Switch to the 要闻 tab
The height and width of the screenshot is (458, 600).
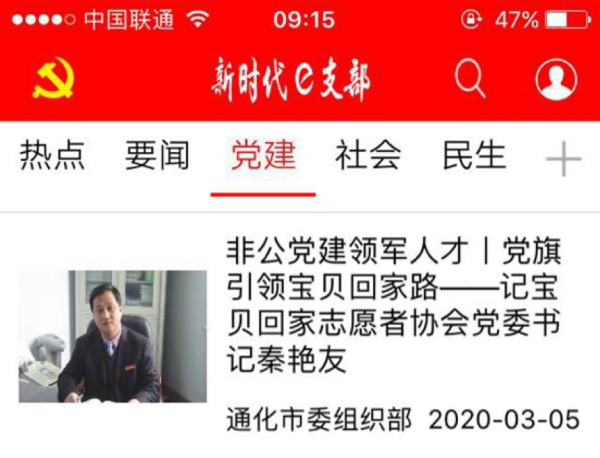pos(157,156)
